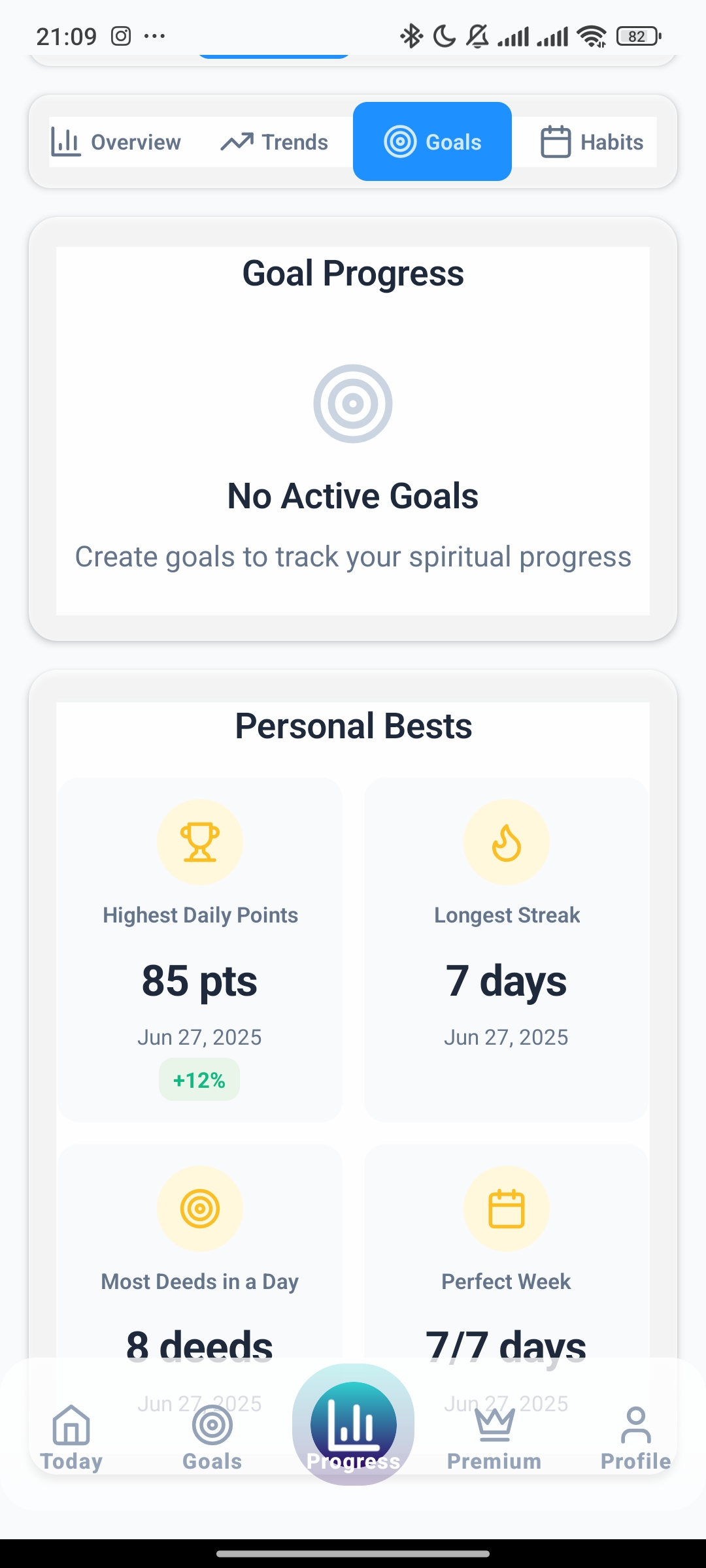The width and height of the screenshot is (706, 1568).
Task: Tap the battery indicator in the status bar
Action: pos(636,36)
